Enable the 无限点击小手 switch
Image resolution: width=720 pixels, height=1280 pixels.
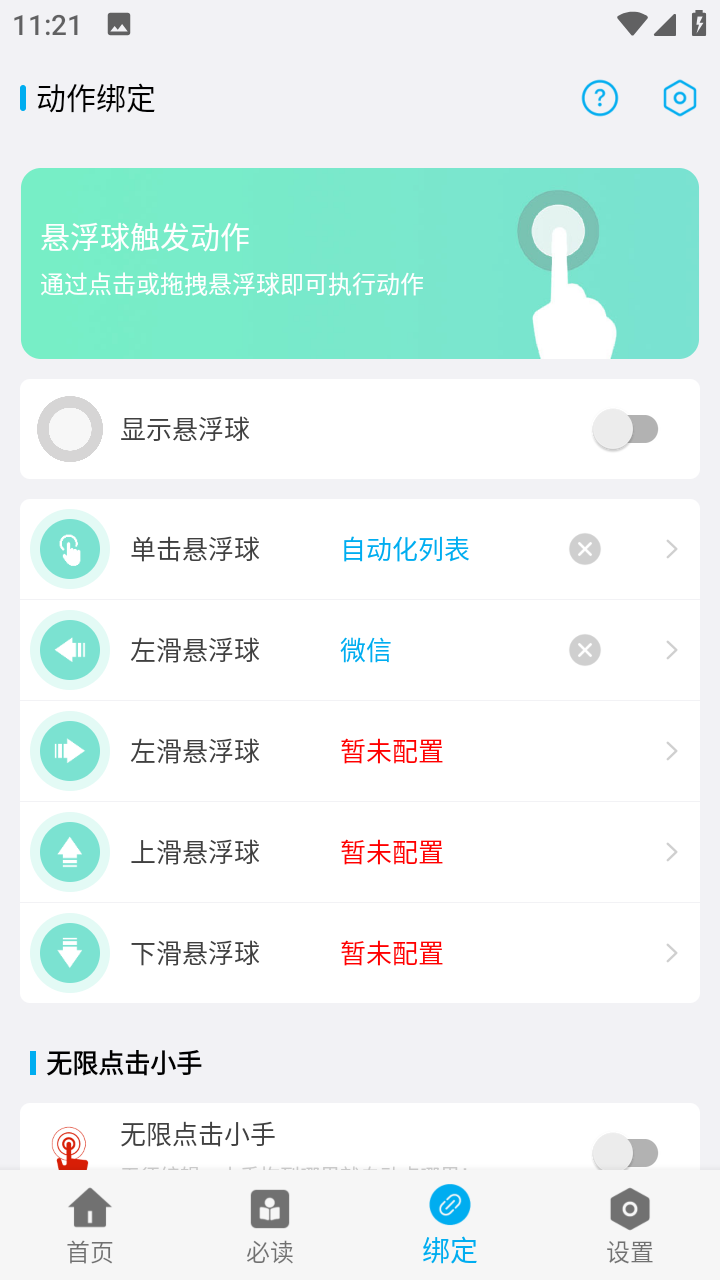pos(626,1153)
